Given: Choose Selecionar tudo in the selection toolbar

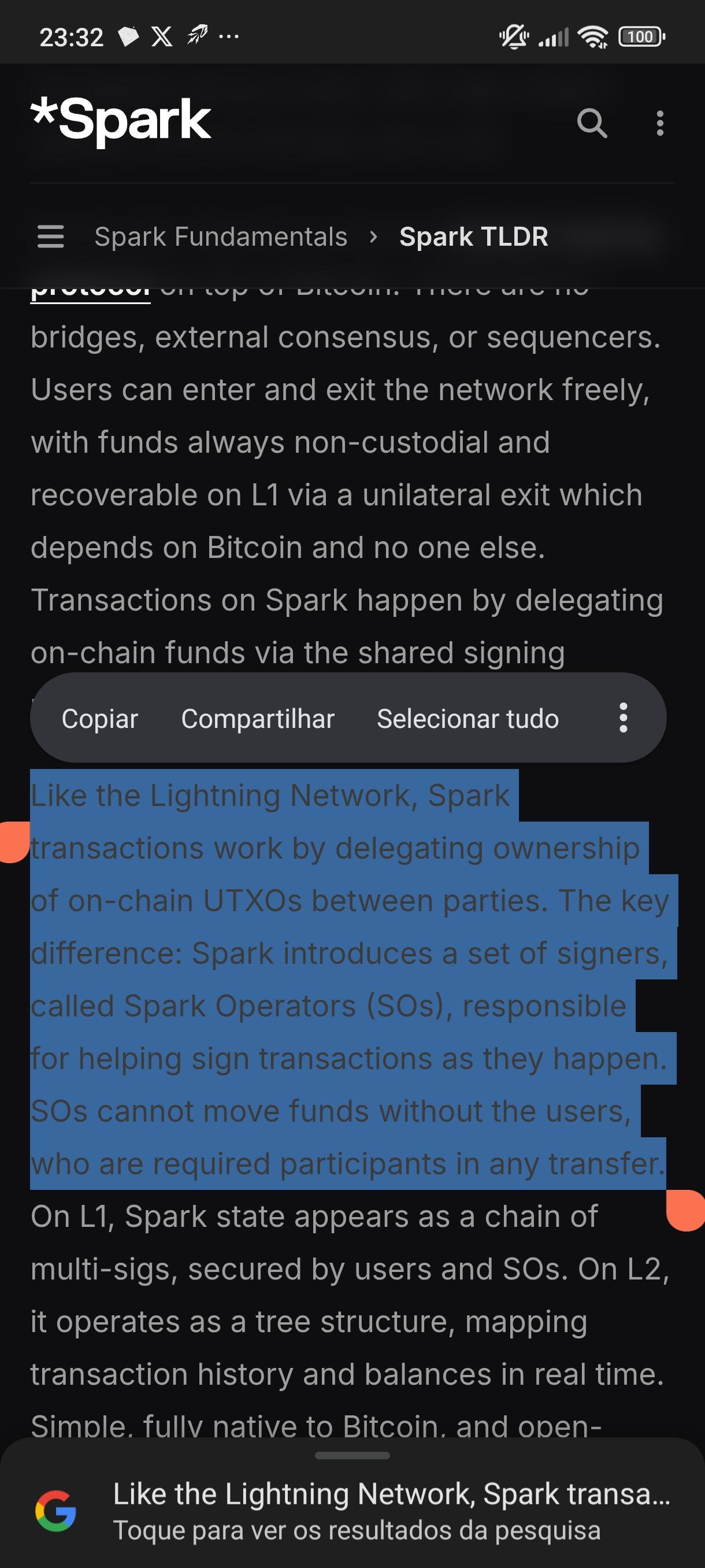Looking at the screenshot, I should [x=467, y=719].
